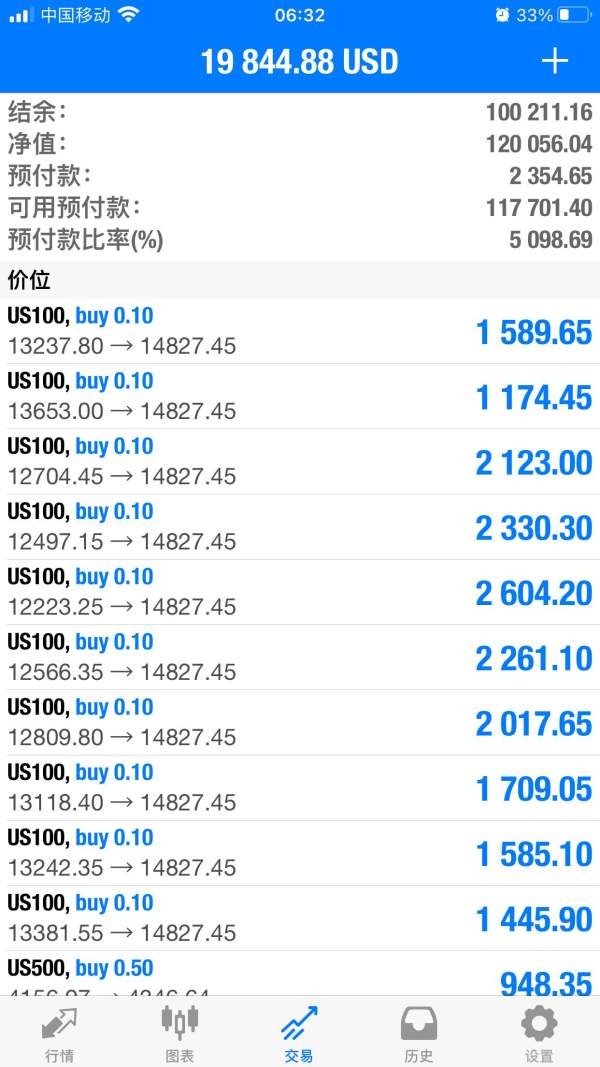Open the US500 buy 0.50 position
Screen dimensions: 600x1067
(300, 975)
